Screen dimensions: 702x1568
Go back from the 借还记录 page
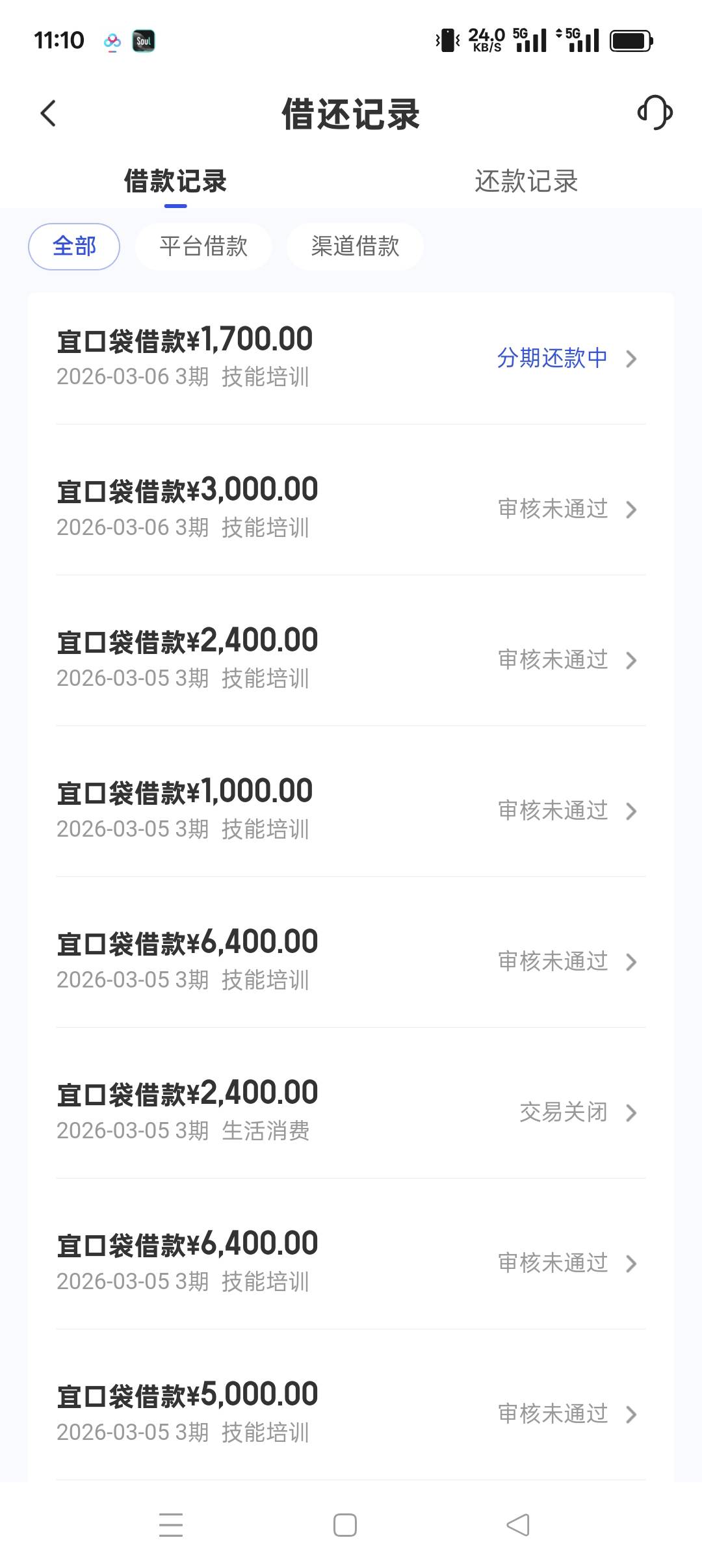(48, 114)
